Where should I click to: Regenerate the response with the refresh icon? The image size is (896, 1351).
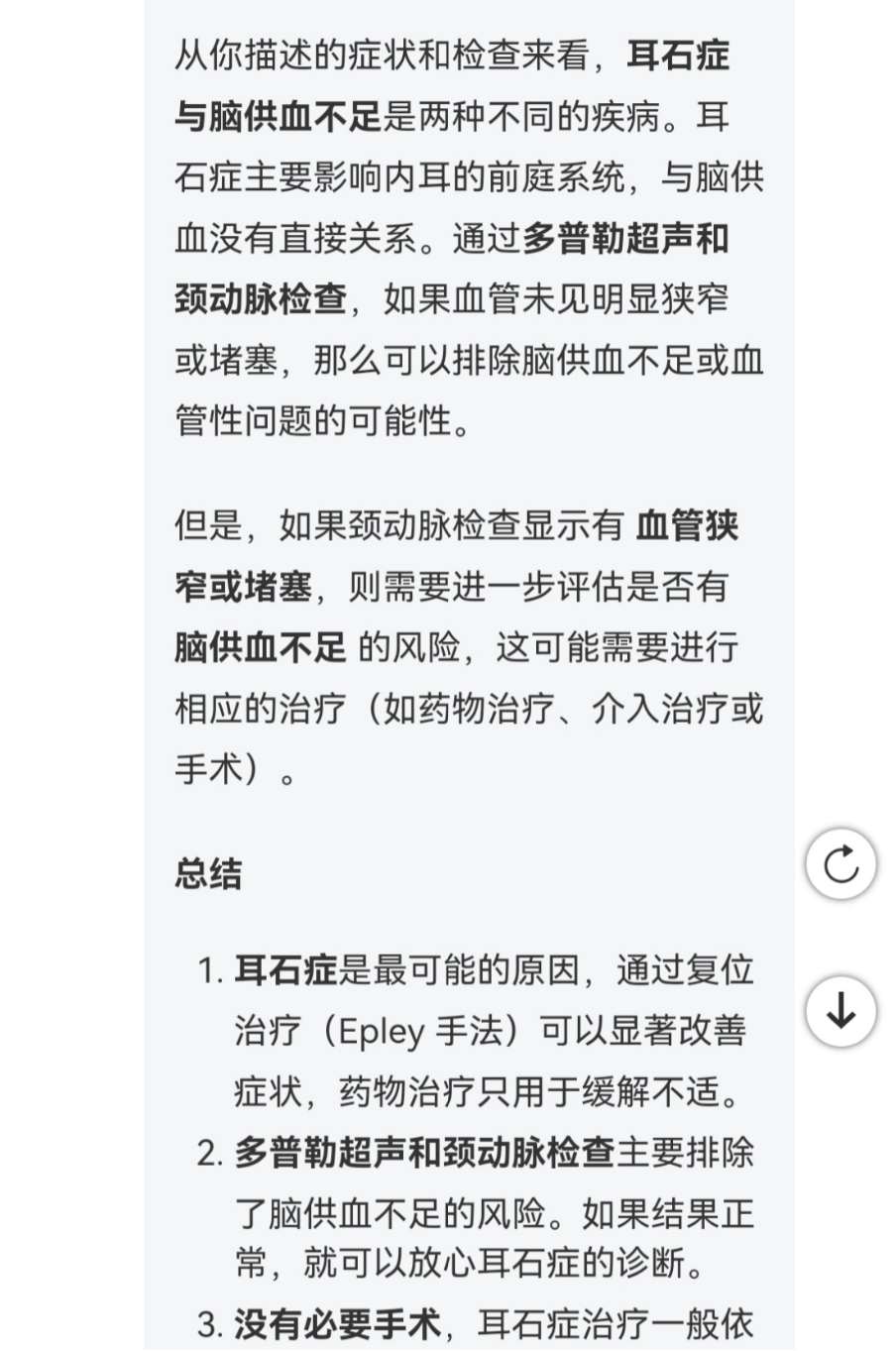pos(840,863)
